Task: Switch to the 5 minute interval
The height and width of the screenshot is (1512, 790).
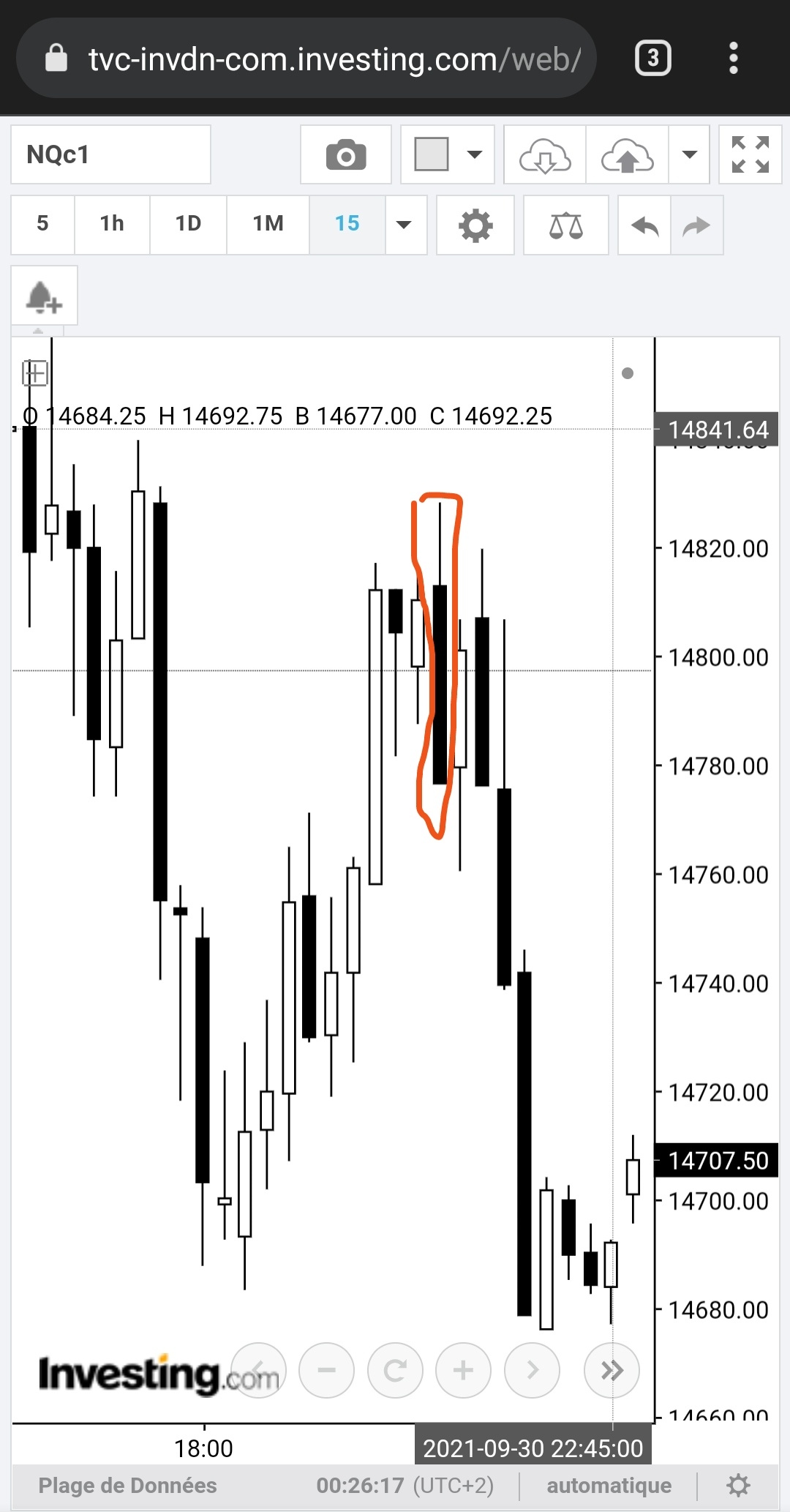Action: pyautogui.click(x=42, y=224)
